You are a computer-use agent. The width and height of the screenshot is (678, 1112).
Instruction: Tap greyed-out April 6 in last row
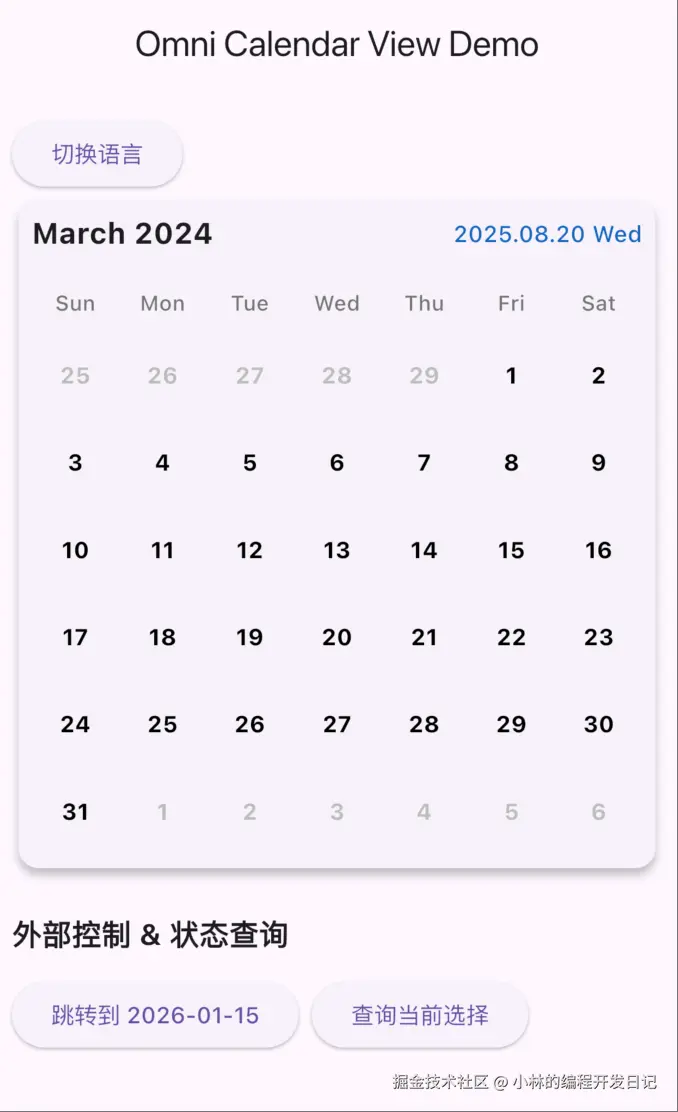click(598, 812)
